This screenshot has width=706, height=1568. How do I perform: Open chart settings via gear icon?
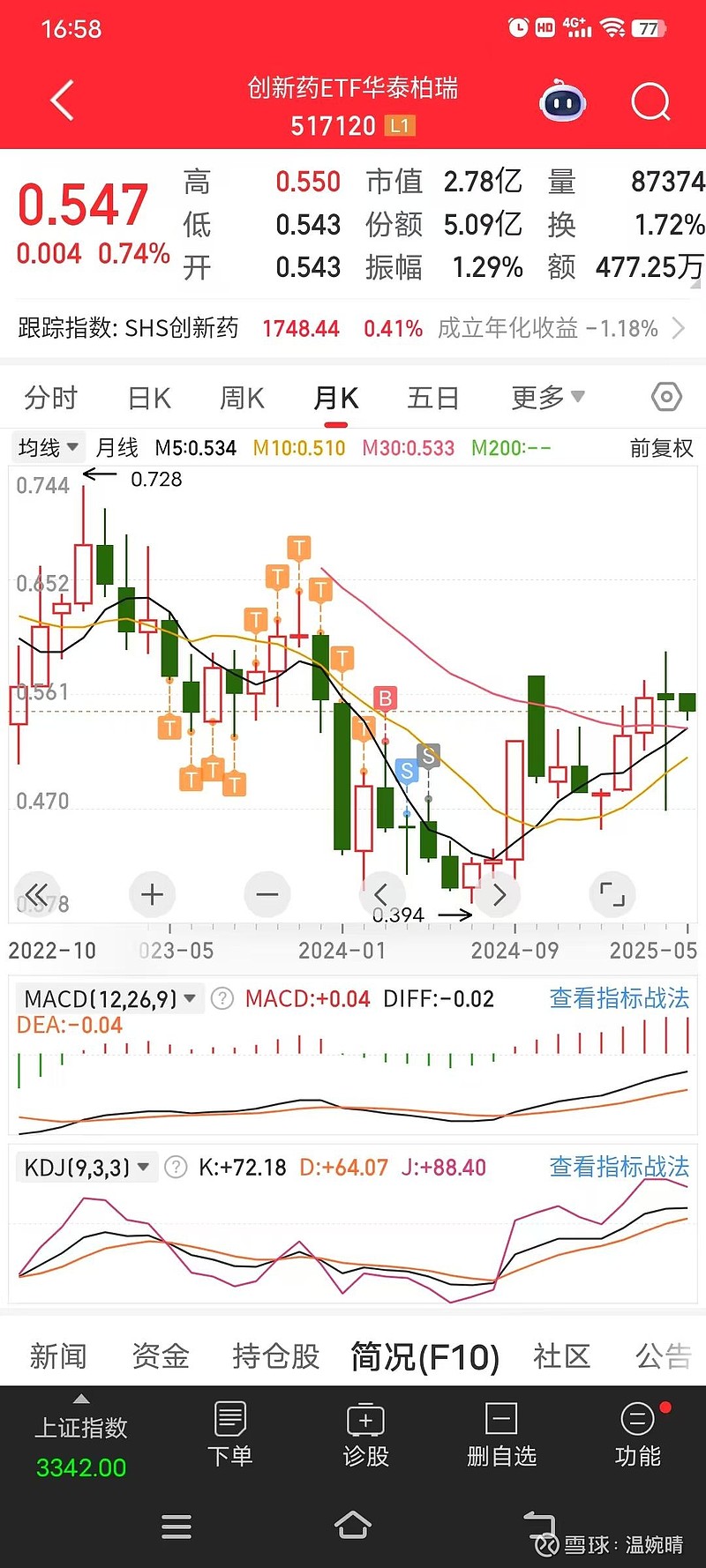point(665,398)
